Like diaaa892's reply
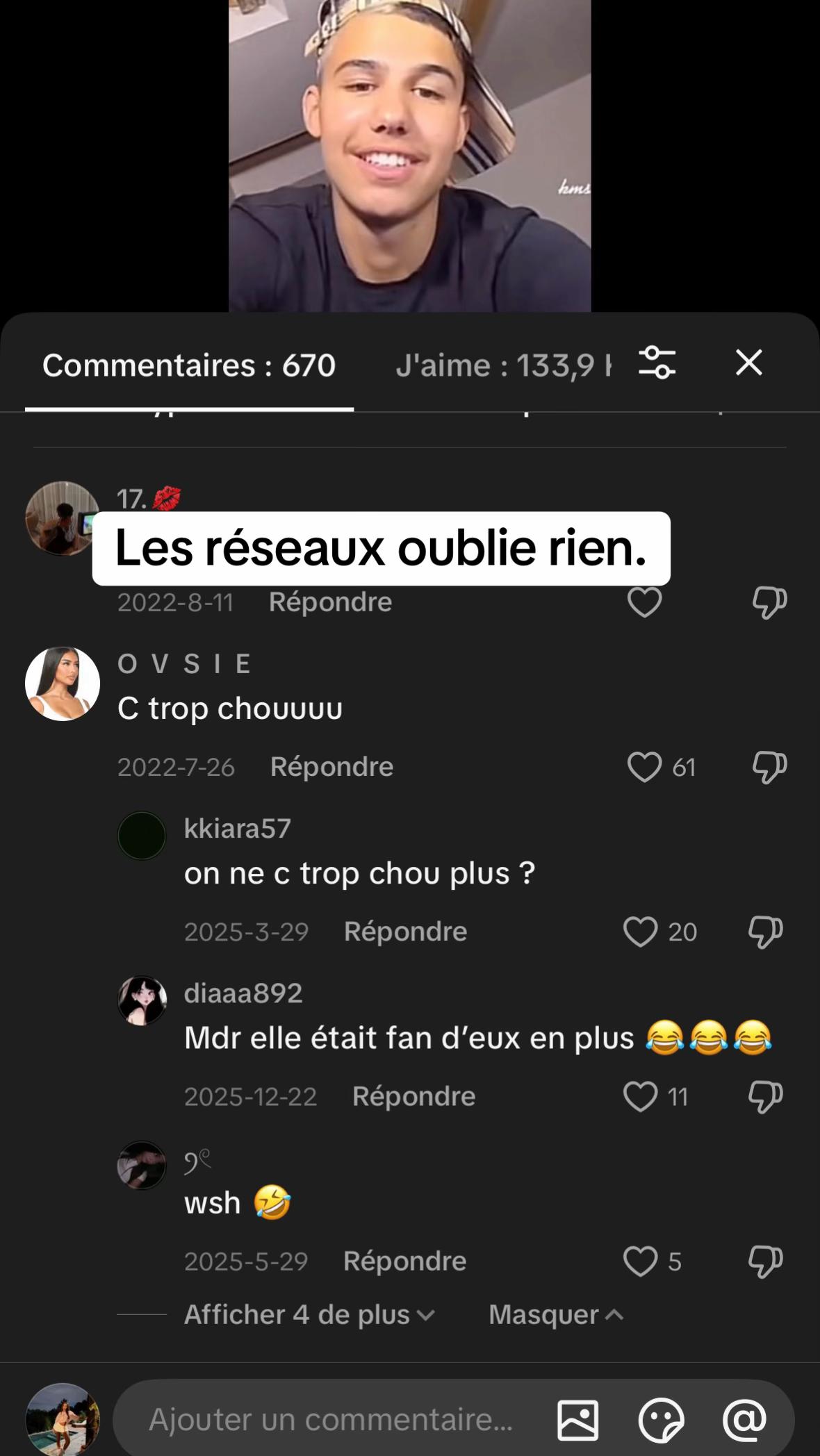Viewport: 820px width, 1456px height. point(640,1097)
